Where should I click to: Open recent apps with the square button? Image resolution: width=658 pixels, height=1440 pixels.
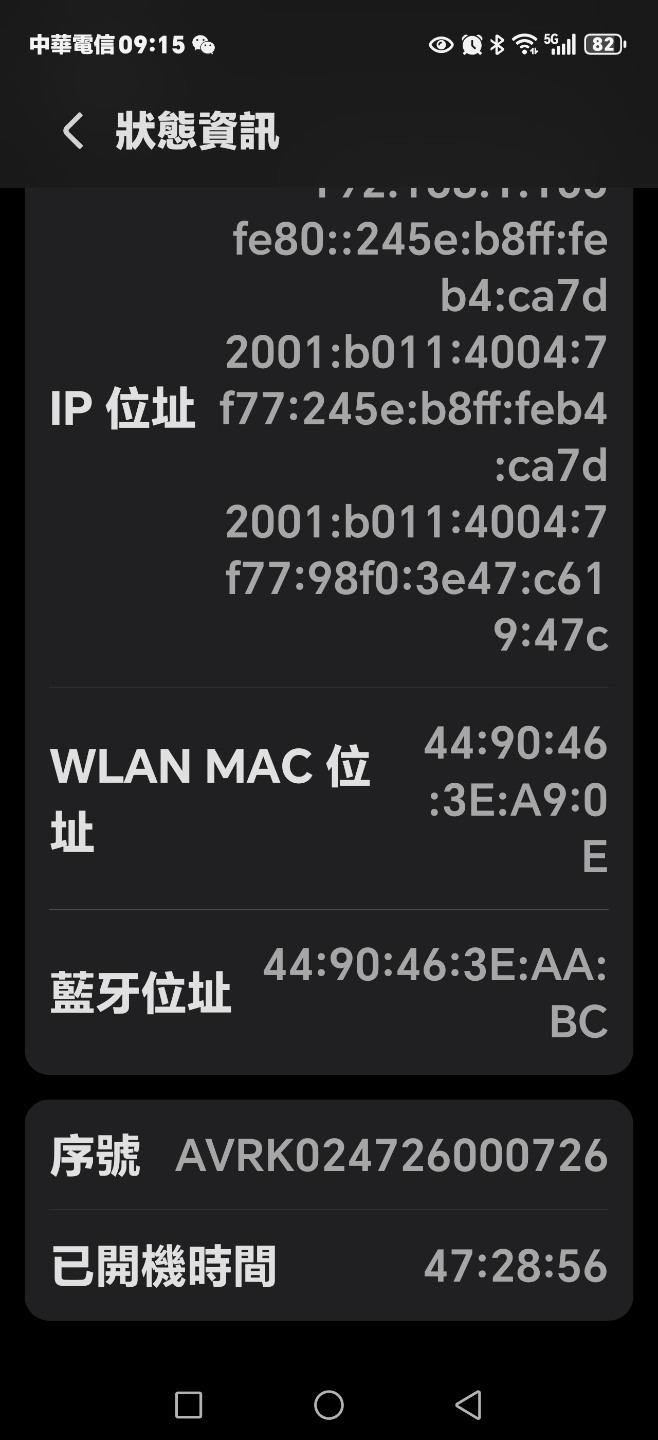coord(189,1404)
